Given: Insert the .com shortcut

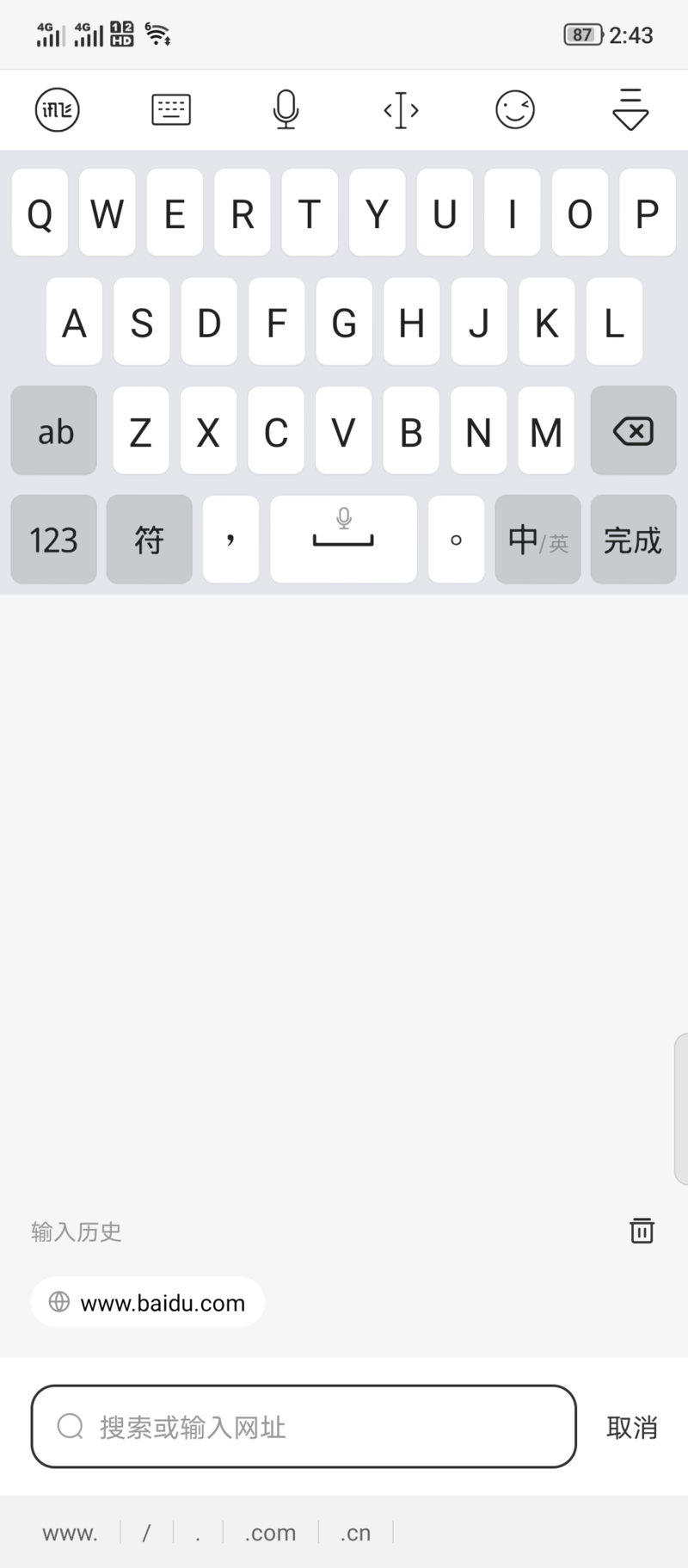Looking at the screenshot, I should 270,1533.
